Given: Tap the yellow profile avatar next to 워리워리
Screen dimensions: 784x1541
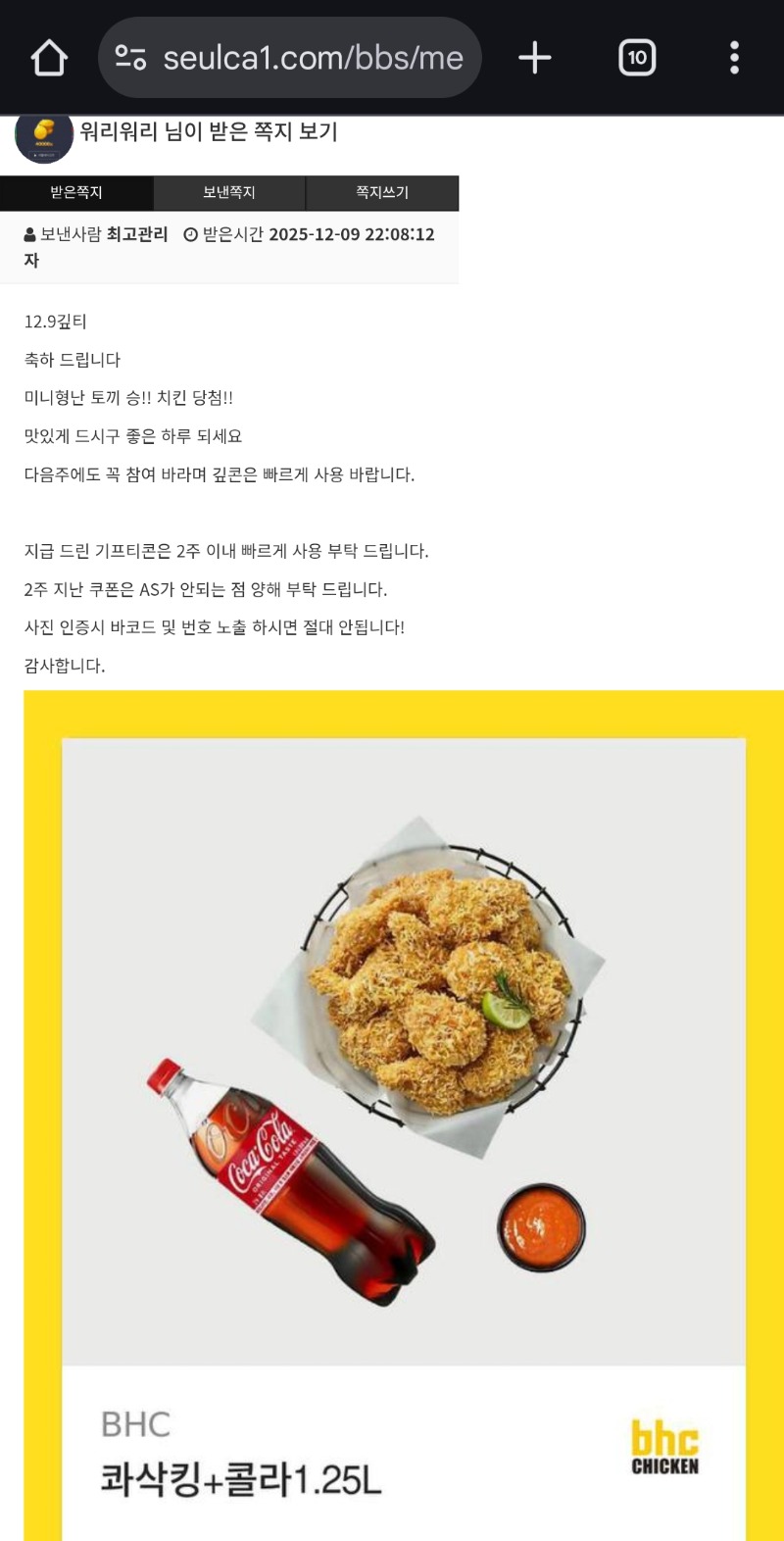Looking at the screenshot, I should (x=42, y=133).
